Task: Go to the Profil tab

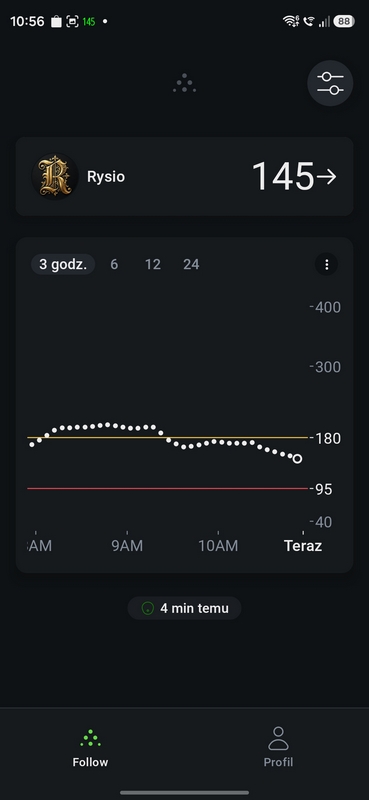Action: tap(278, 747)
